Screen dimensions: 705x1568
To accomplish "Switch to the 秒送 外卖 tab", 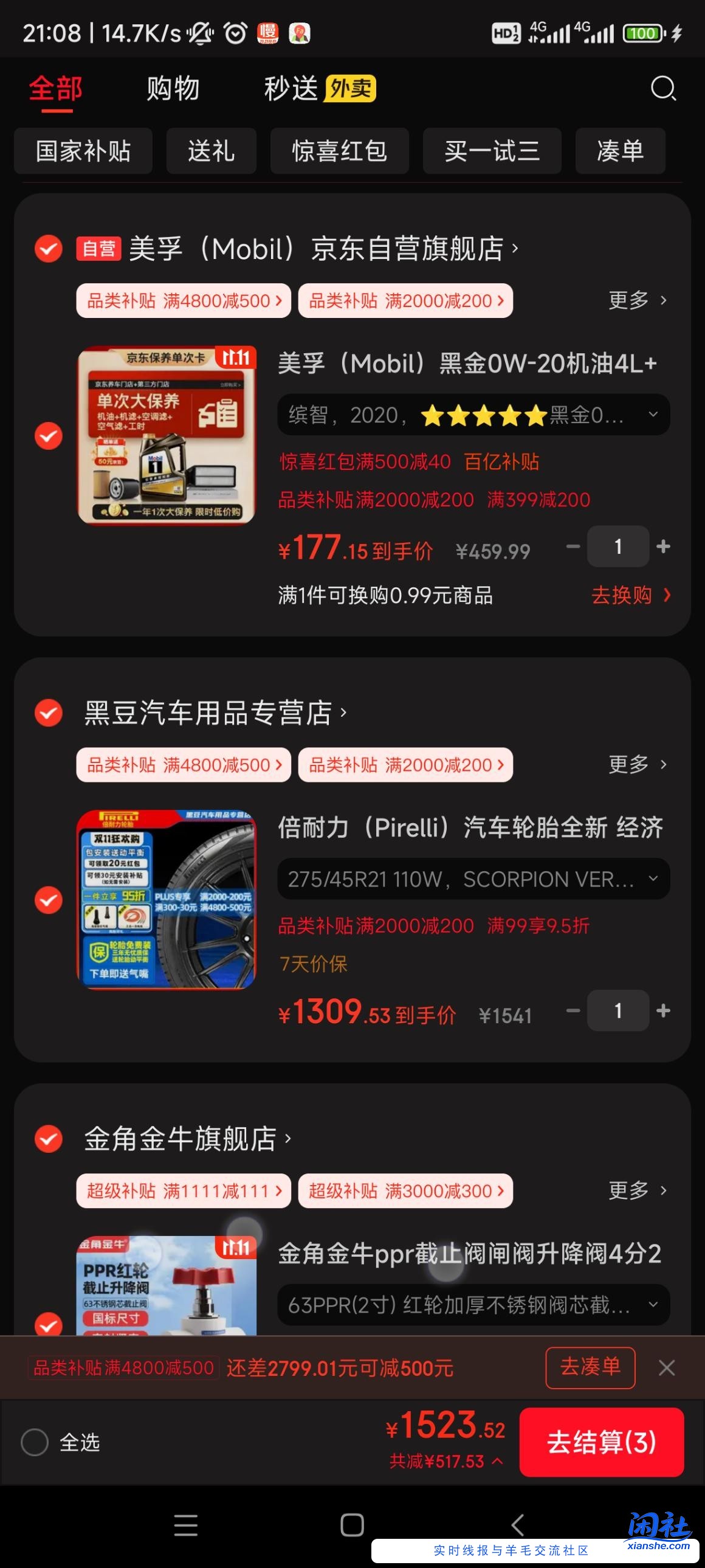I will coord(319,89).
